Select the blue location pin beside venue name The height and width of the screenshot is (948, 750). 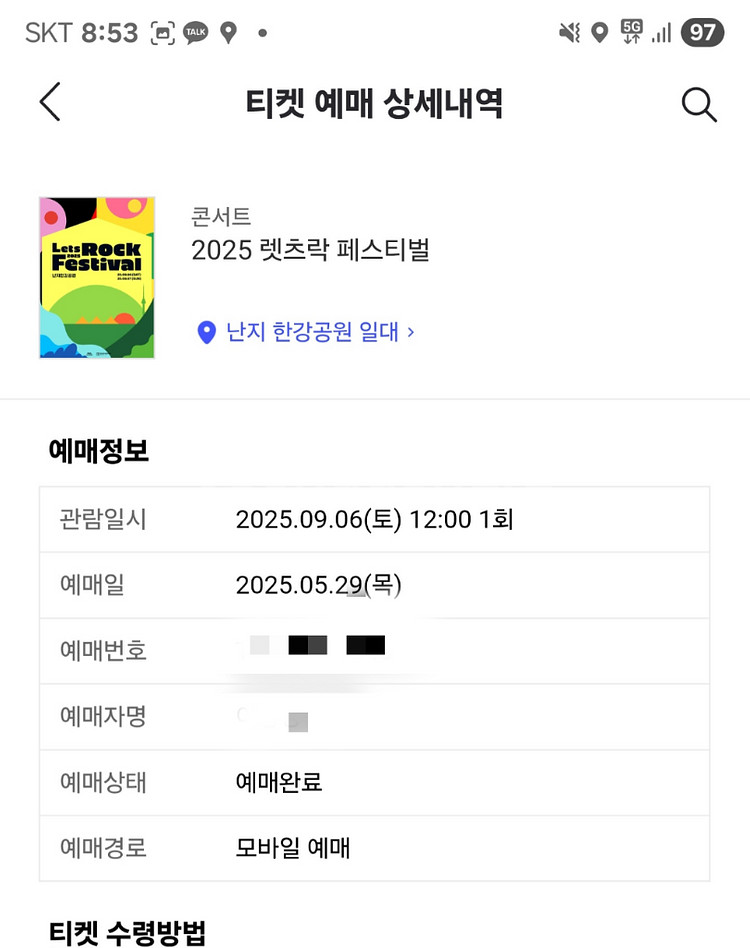pyautogui.click(x=207, y=332)
